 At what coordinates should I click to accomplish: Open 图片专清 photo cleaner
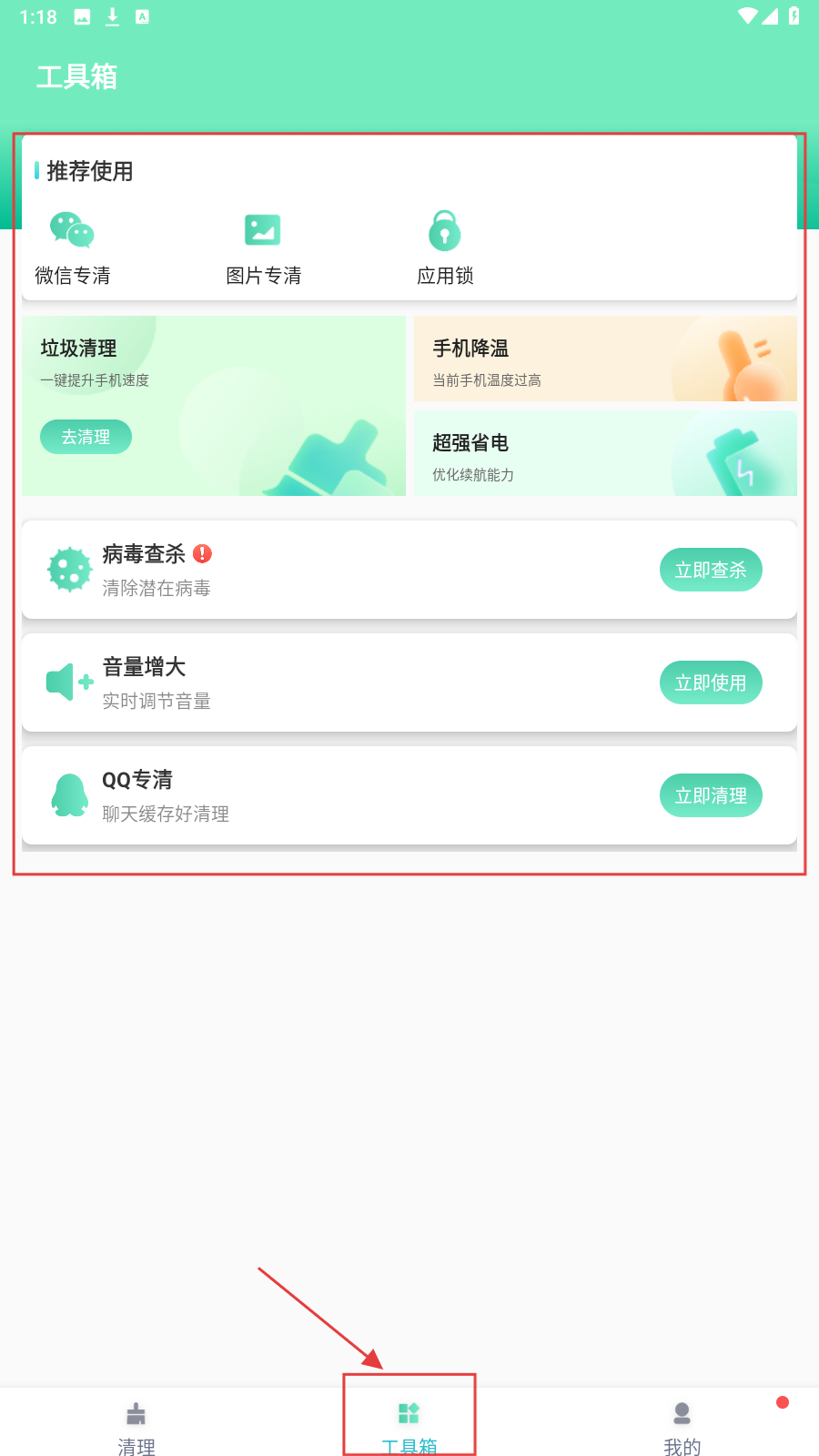coord(263,248)
